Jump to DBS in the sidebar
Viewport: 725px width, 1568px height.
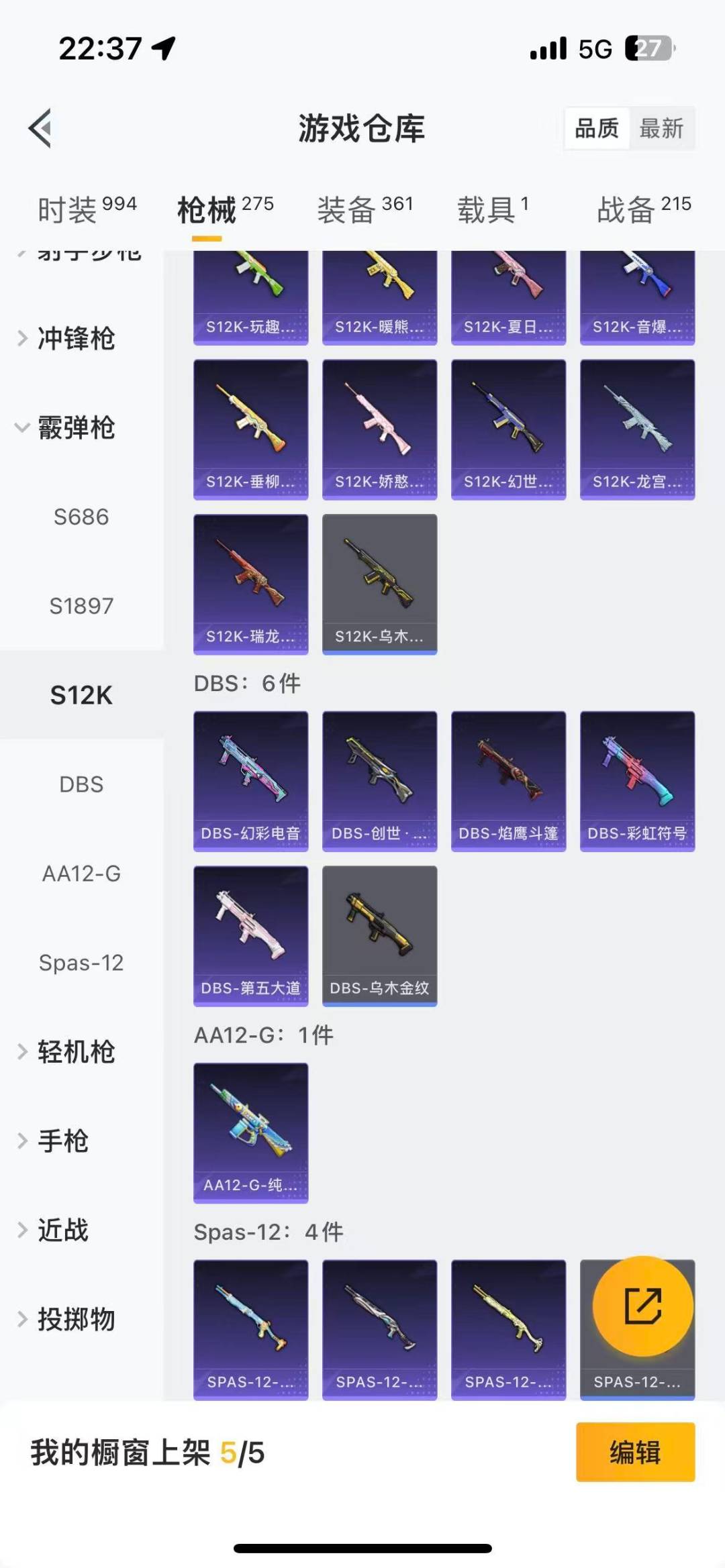click(81, 784)
